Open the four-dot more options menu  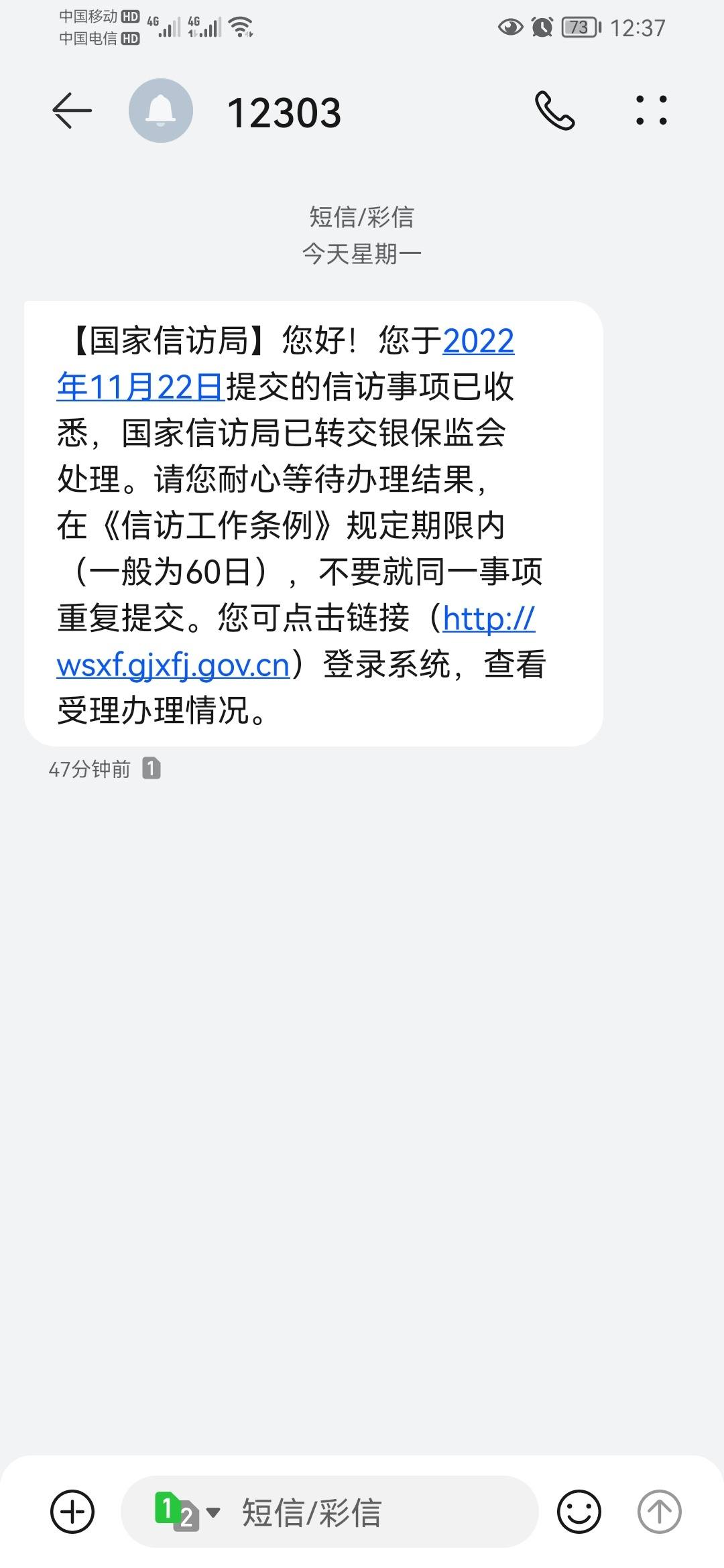coord(651,111)
